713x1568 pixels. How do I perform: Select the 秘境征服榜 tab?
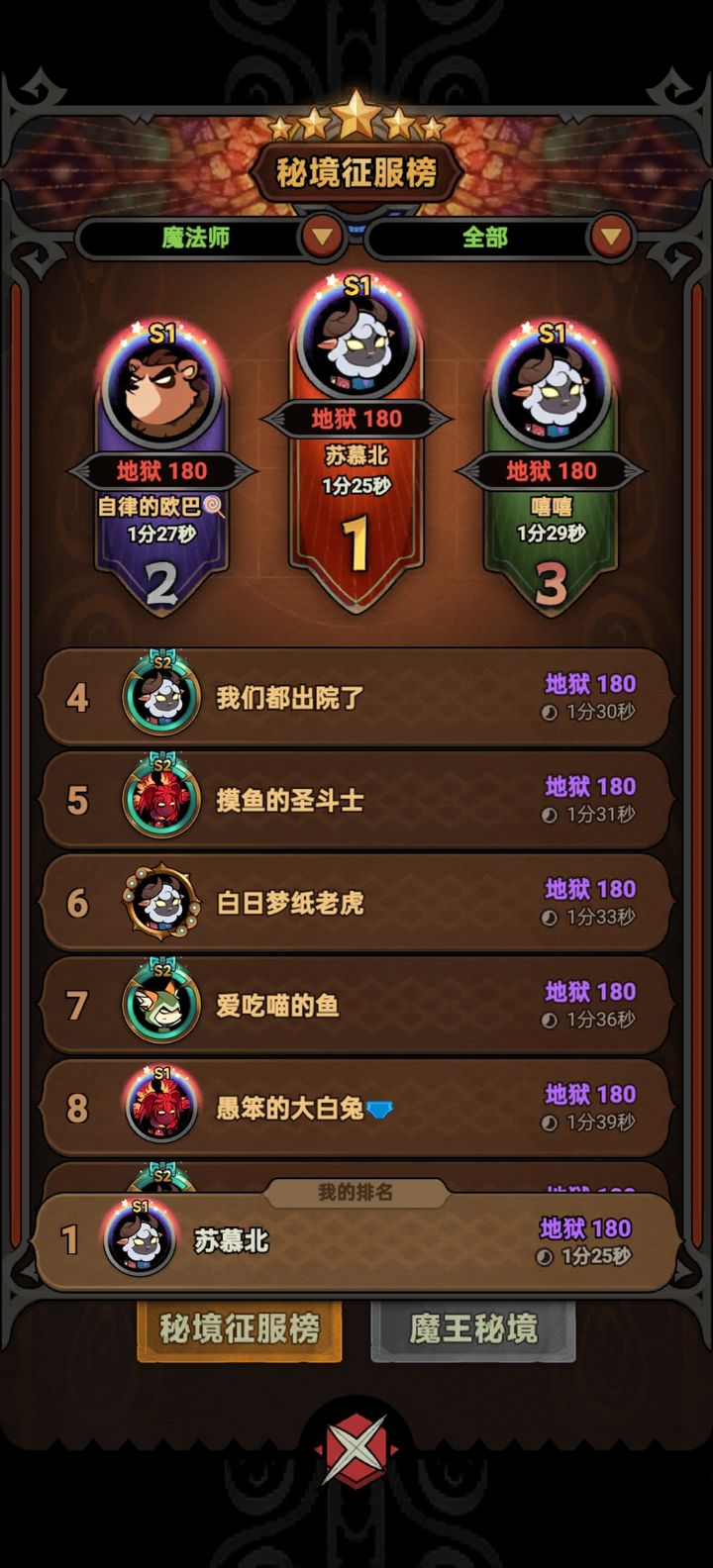(239, 1330)
